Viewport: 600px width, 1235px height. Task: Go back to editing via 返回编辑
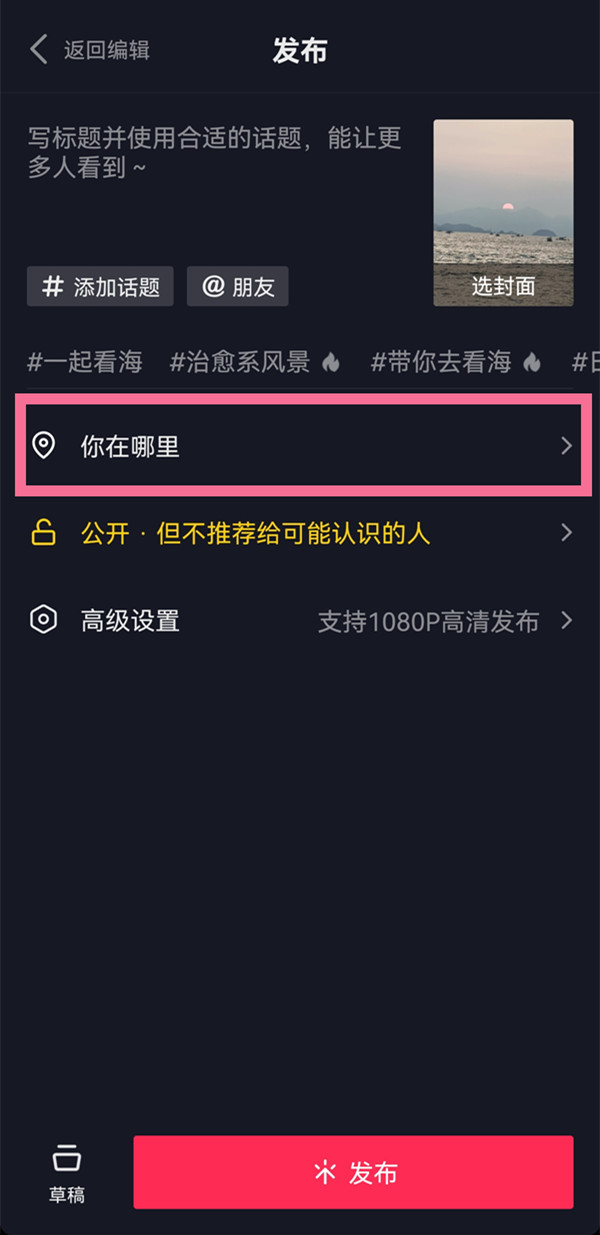(x=92, y=50)
